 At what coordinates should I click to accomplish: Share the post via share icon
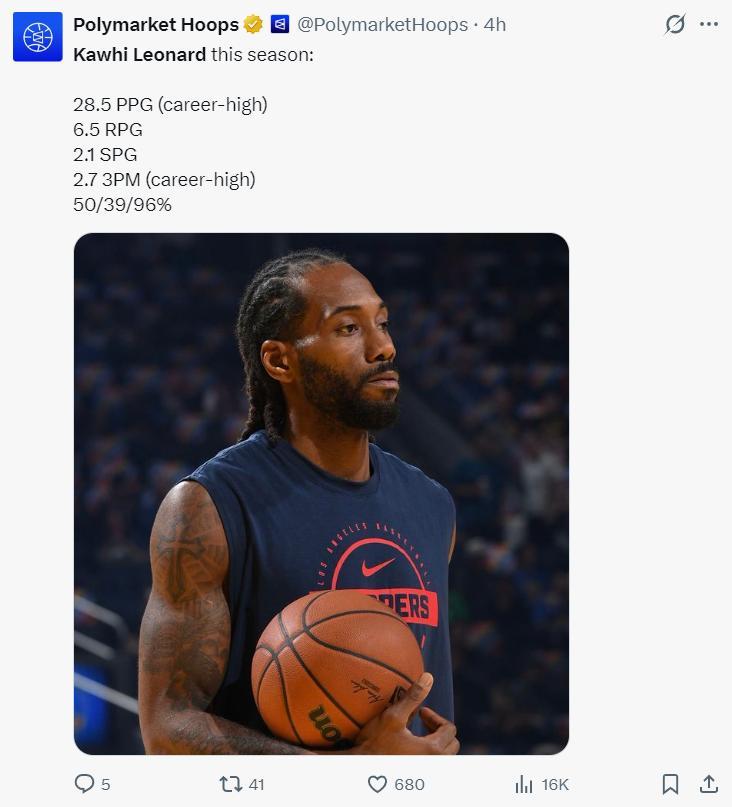708,784
